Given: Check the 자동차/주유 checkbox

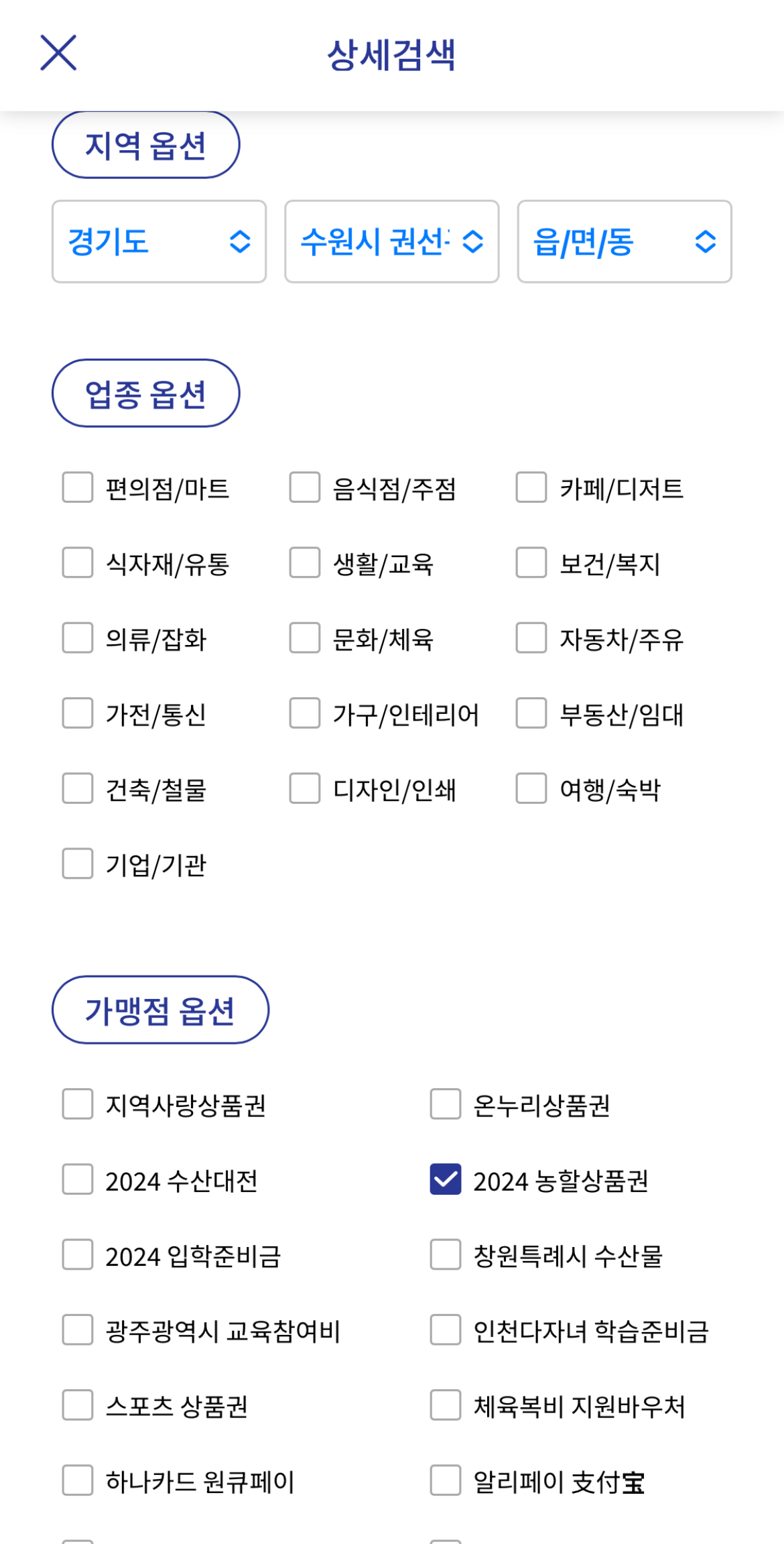Looking at the screenshot, I should point(530,640).
